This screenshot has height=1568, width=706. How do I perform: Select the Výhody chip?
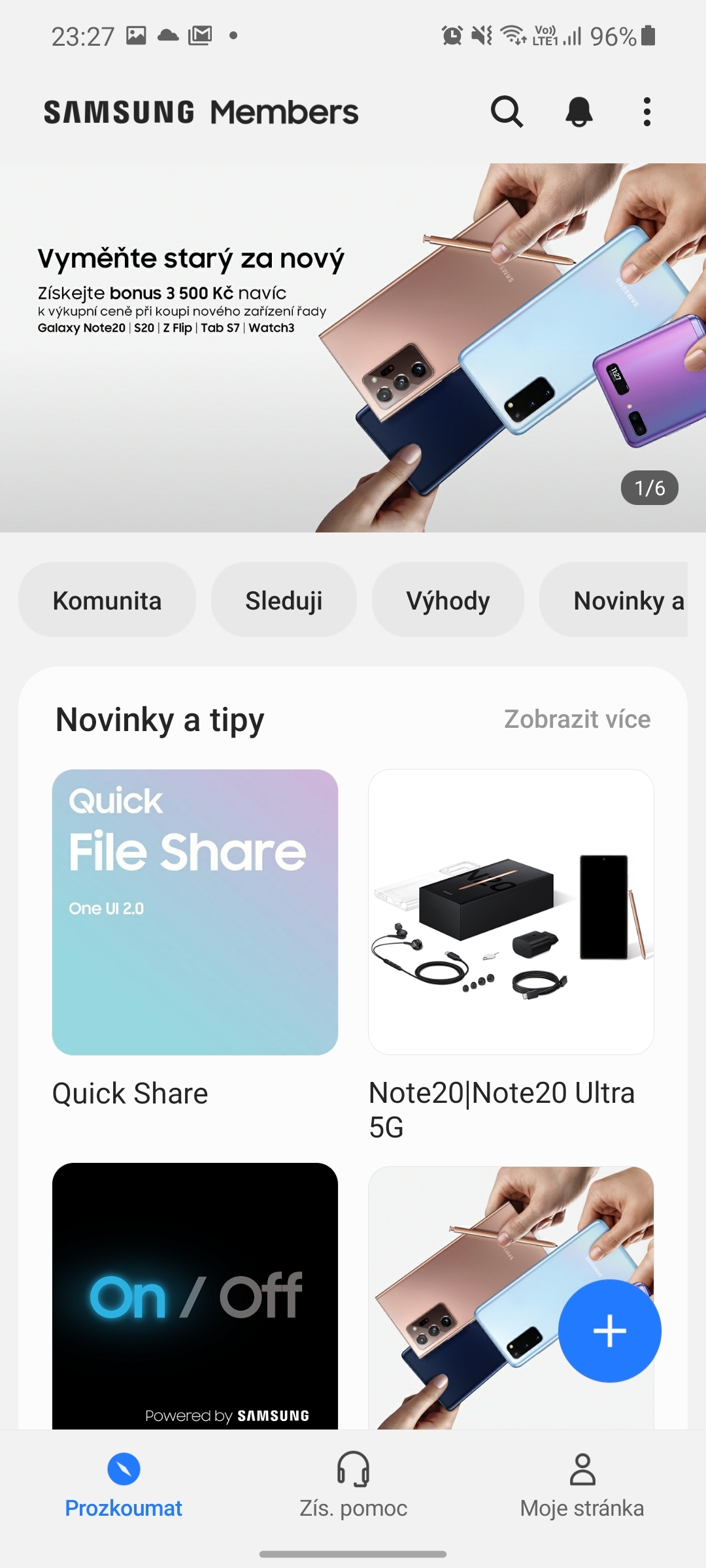[x=448, y=600]
